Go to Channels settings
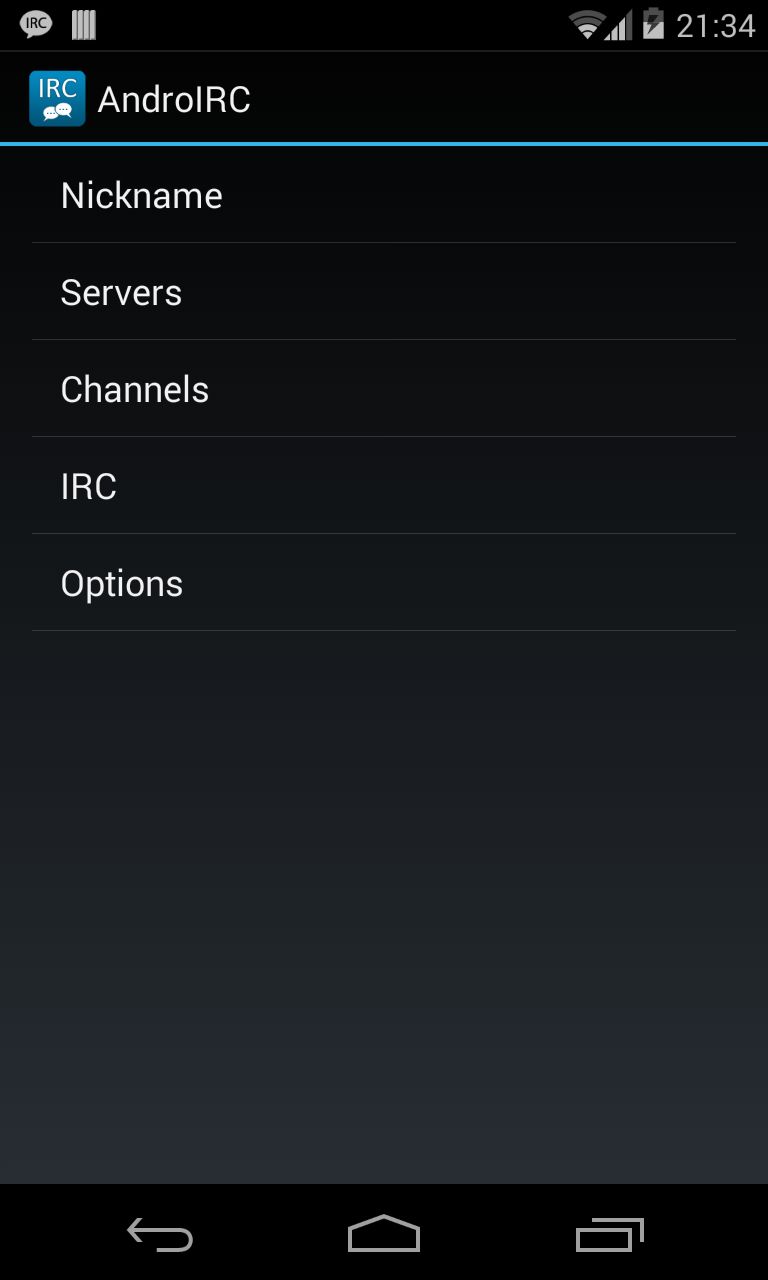Viewport: 768px width, 1280px height. click(384, 389)
